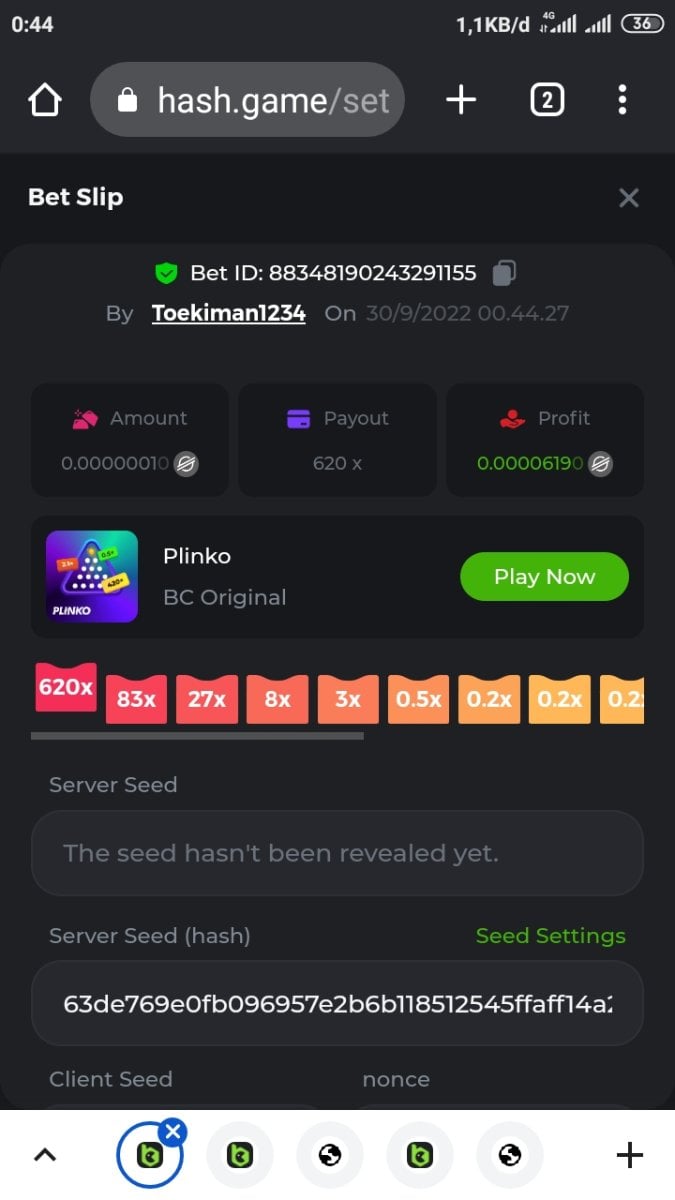The image size is (675, 1200).
Task: Close the active tab in the tab strip
Action: [x=173, y=1132]
